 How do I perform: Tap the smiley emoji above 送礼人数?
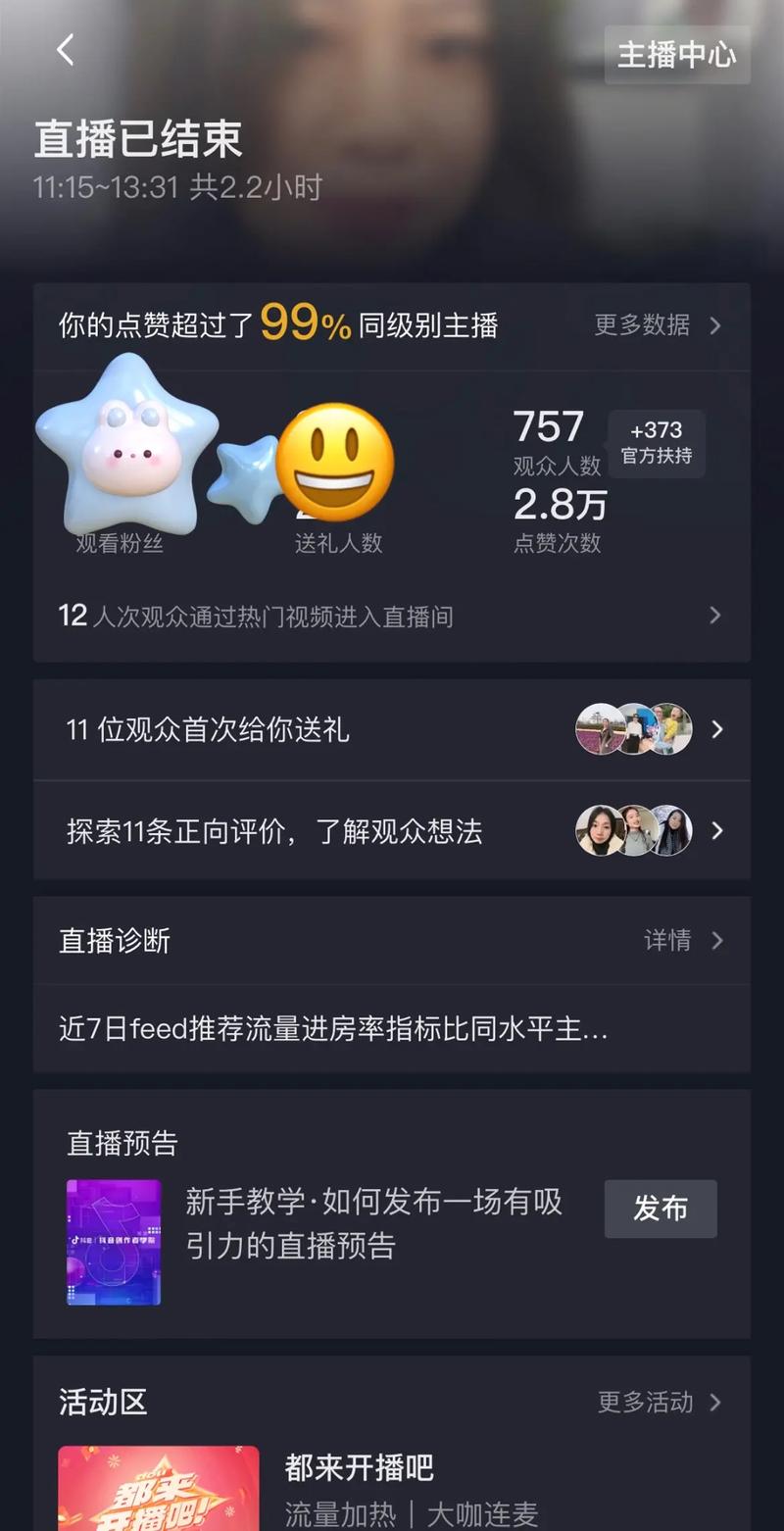click(x=337, y=459)
